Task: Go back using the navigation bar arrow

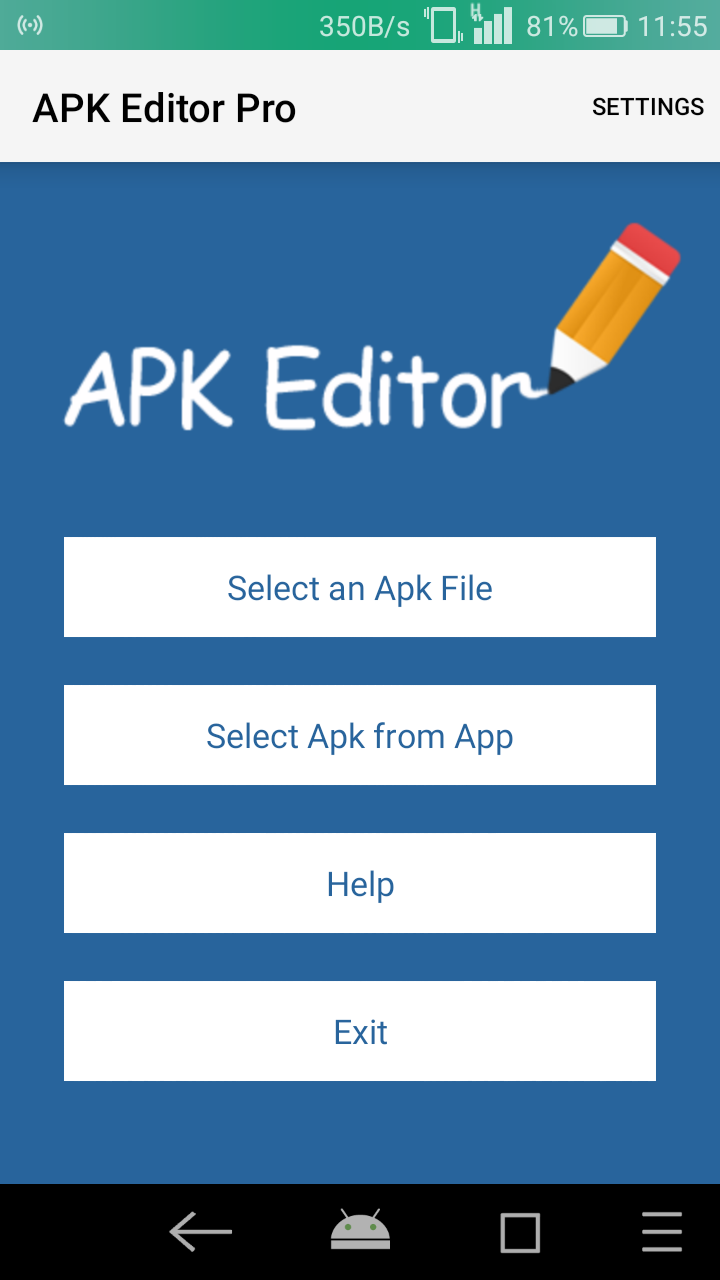Action: pyautogui.click(x=200, y=1232)
